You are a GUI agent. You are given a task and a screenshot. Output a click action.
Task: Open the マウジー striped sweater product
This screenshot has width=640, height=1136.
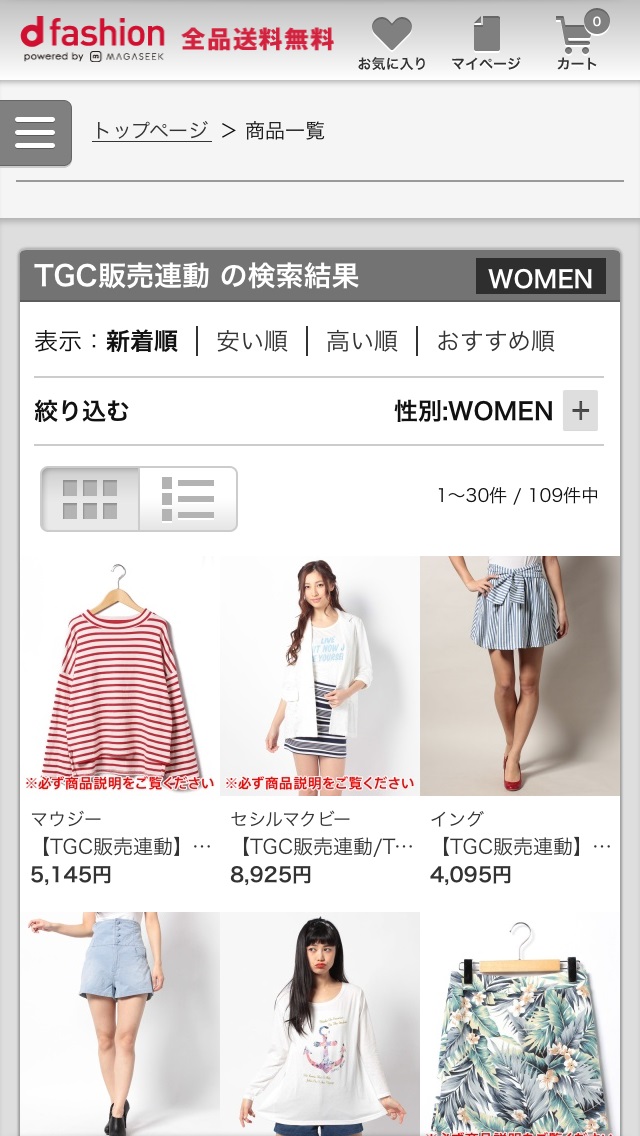click(x=120, y=676)
